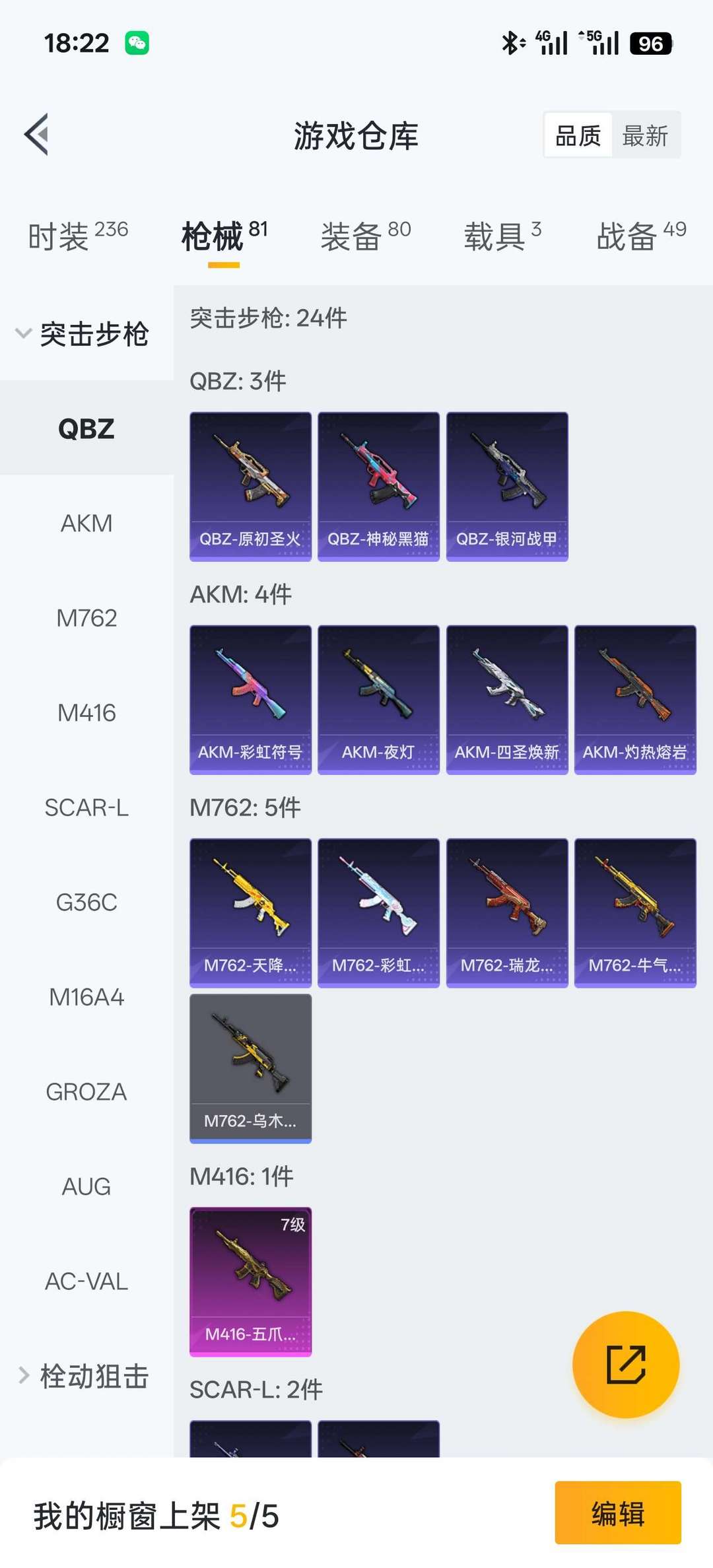The image size is (713, 1568).
Task: Choose GROZA from the weapon list
Action: pyautogui.click(x=86, y=1092)
